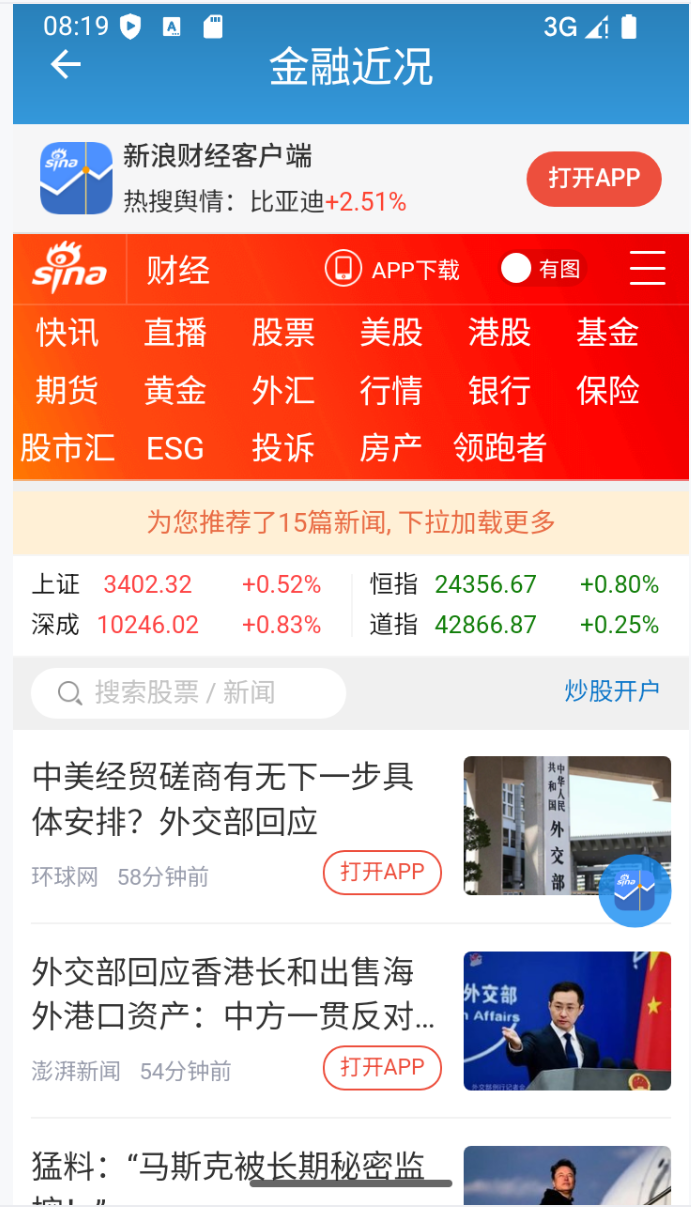Image resolution: width=691 pixels, height=1207 pixels.
Task: Open the 炒股开户 link
Action: click(x=612, y=691)
